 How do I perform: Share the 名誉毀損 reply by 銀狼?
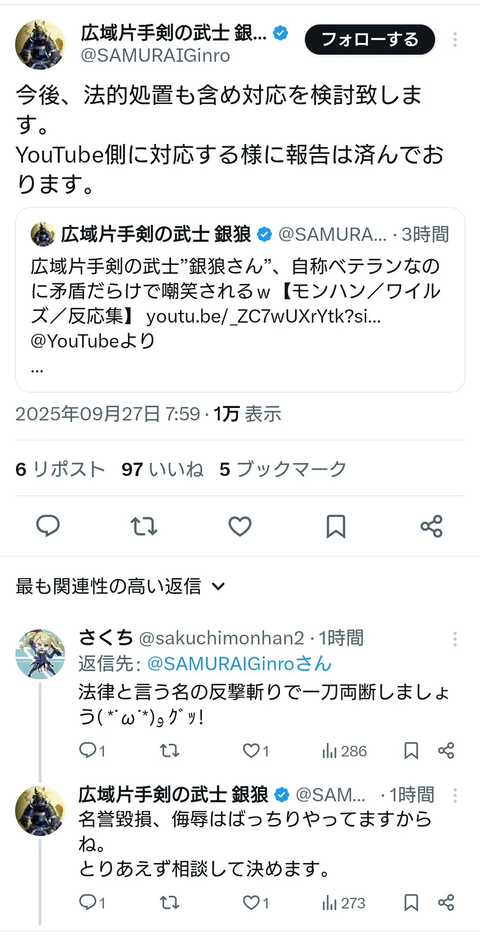tap(446, 903)
